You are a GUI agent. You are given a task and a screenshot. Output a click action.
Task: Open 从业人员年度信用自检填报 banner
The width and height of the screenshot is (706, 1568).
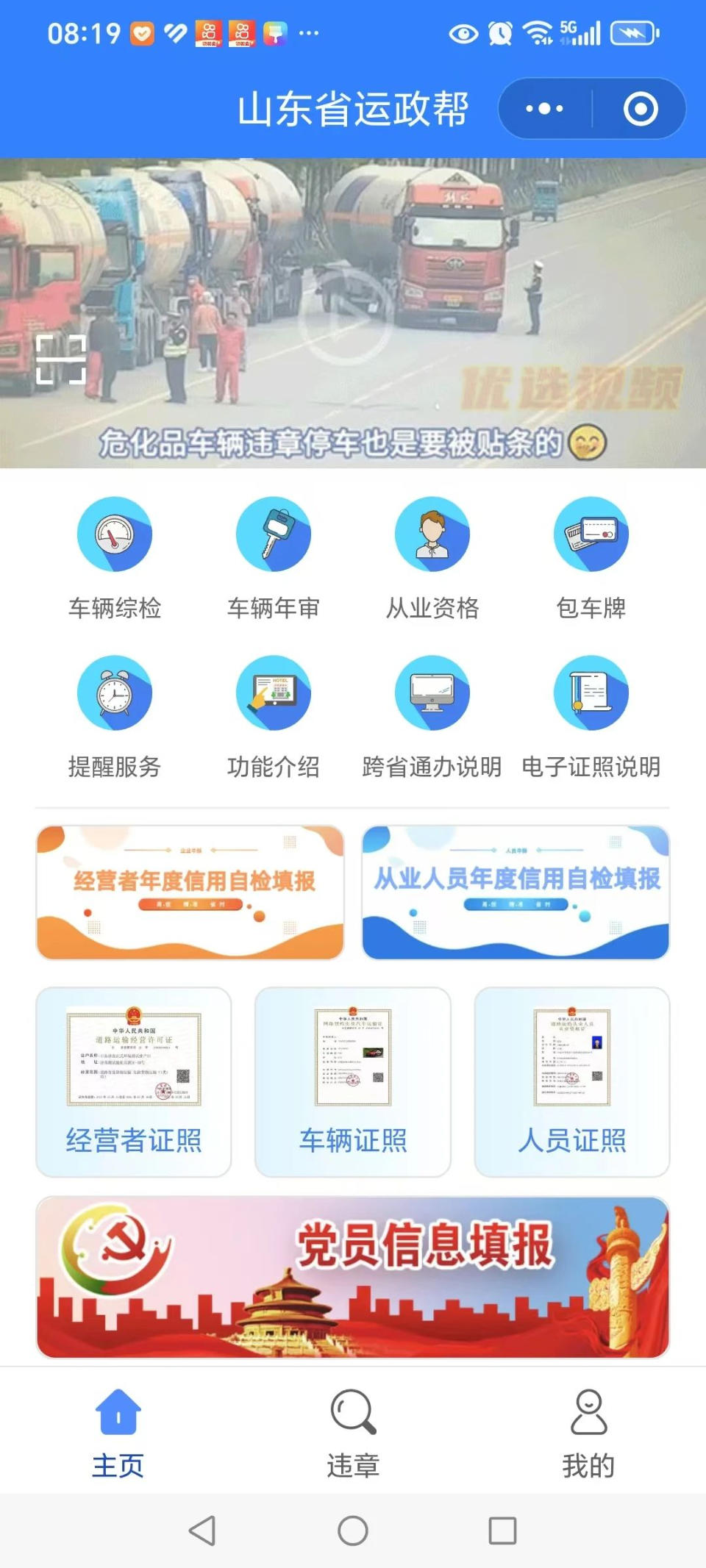[x=516, y=892]
